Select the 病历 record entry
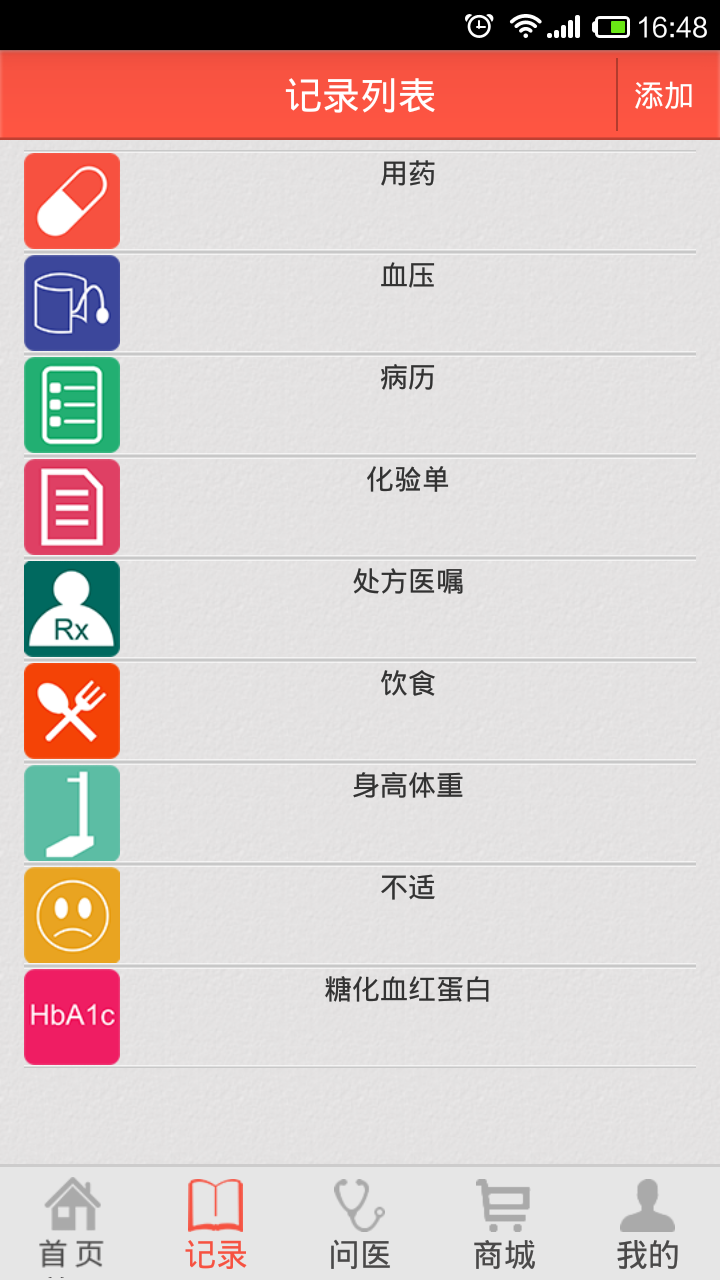 tap(360, 405)
